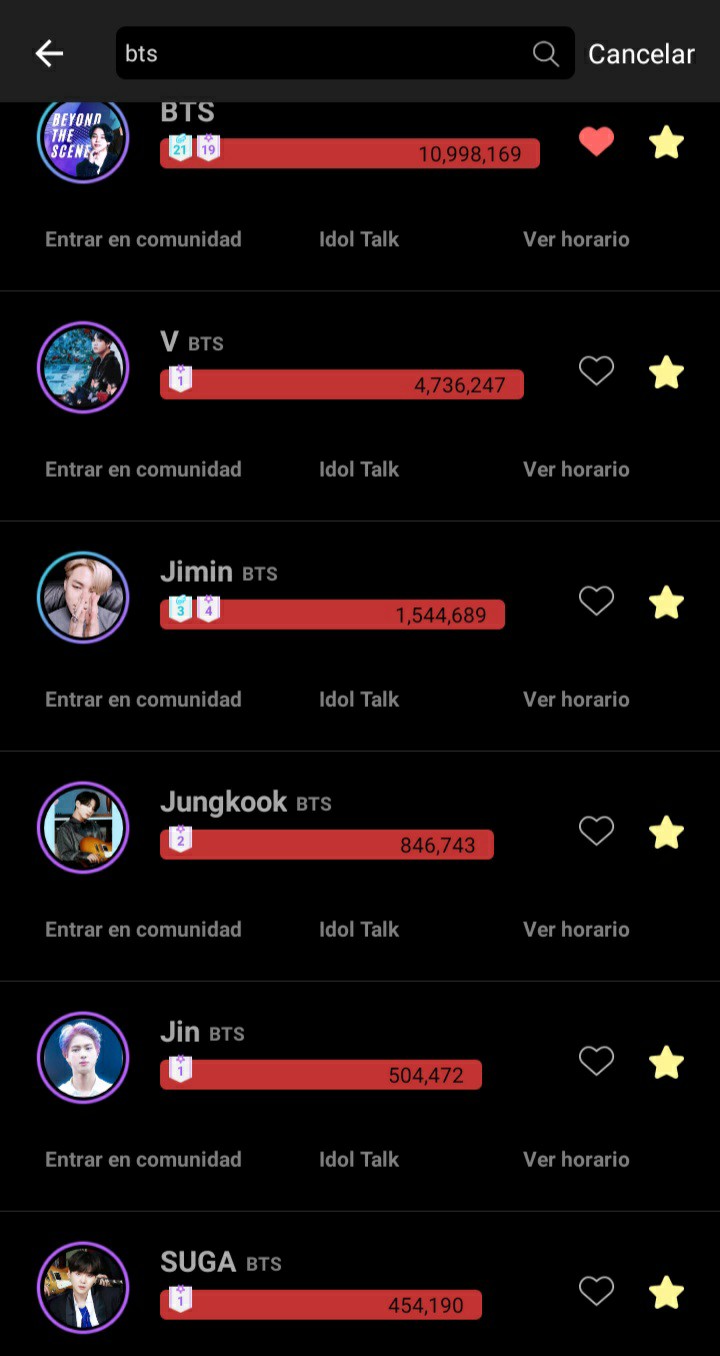The height and width of the screenshot is (1356, 720).
Task: Open Entrar en comunidad for V
Action: pyautogui.click(x=143, y=469)
